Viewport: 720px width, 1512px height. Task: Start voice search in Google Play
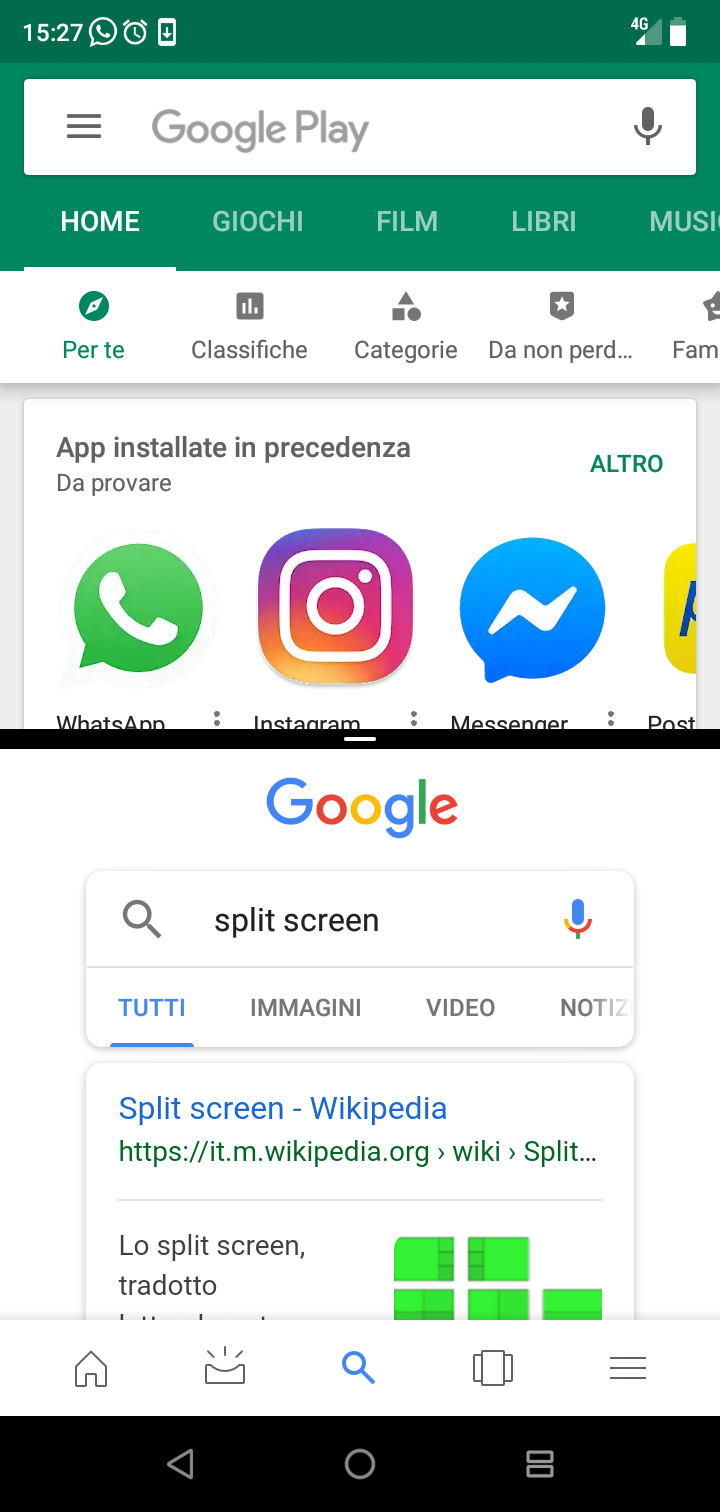click(x=648, y=127)
